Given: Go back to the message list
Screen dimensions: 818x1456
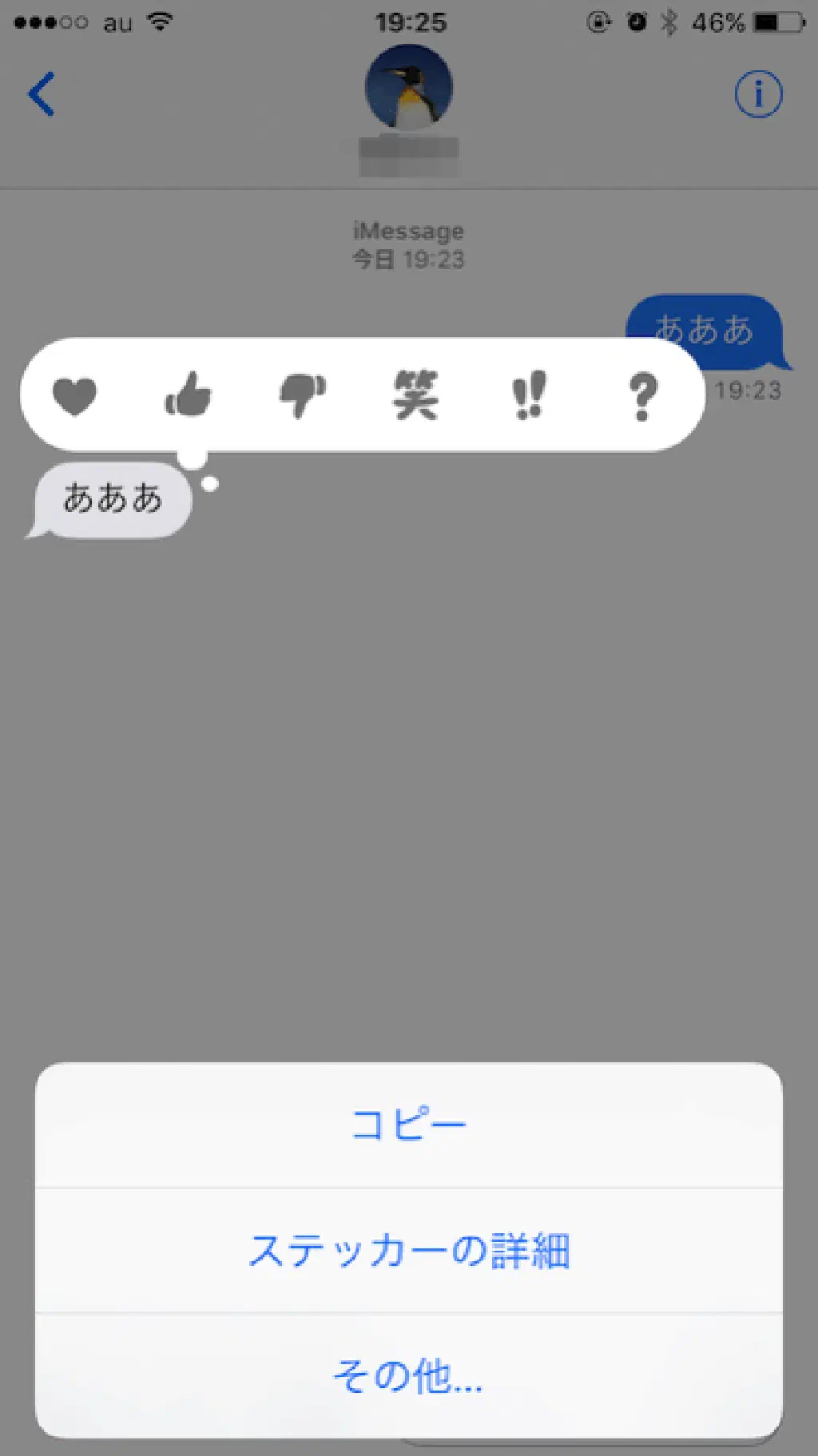Looking at the screenshot, I should (42, 94).
